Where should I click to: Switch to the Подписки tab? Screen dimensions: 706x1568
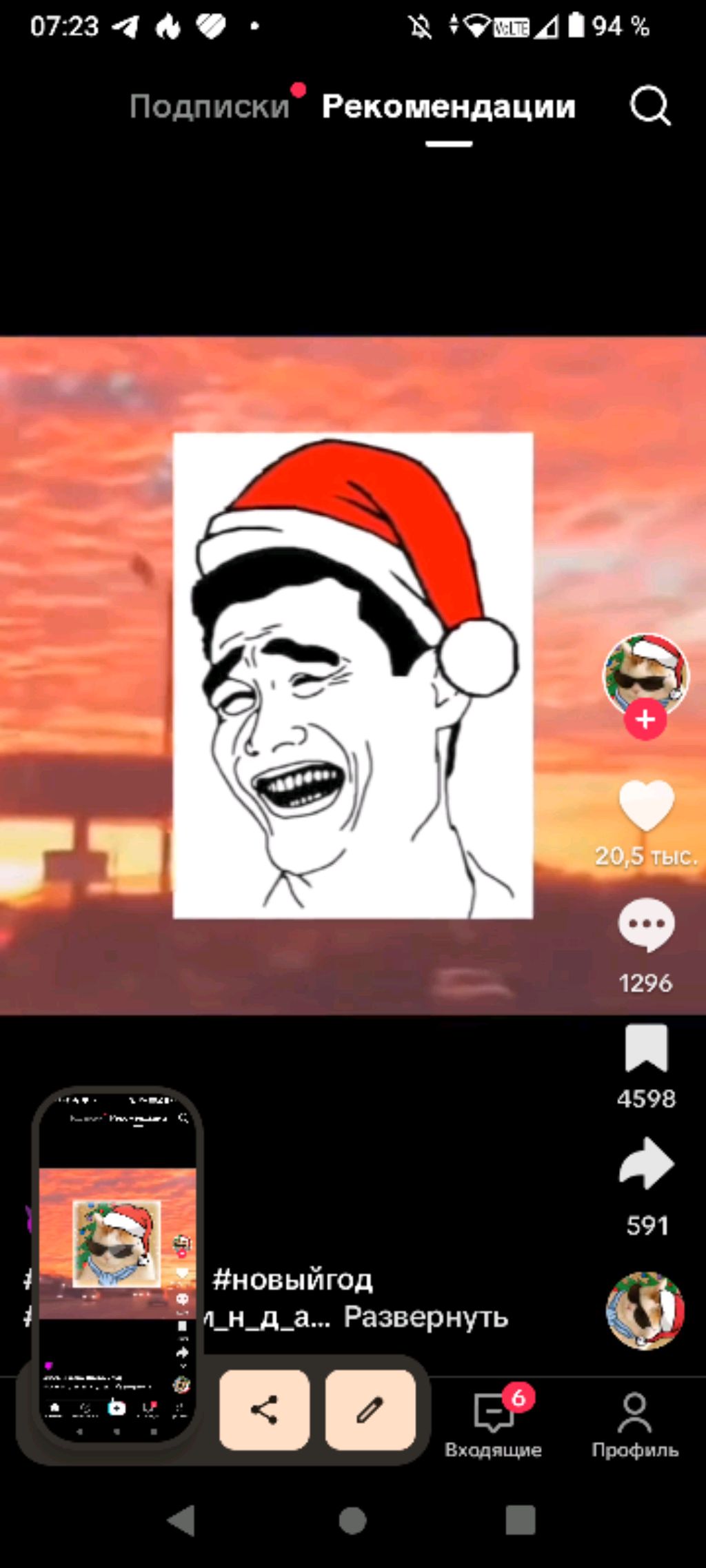pyautogui.click(x=209, y=106)
